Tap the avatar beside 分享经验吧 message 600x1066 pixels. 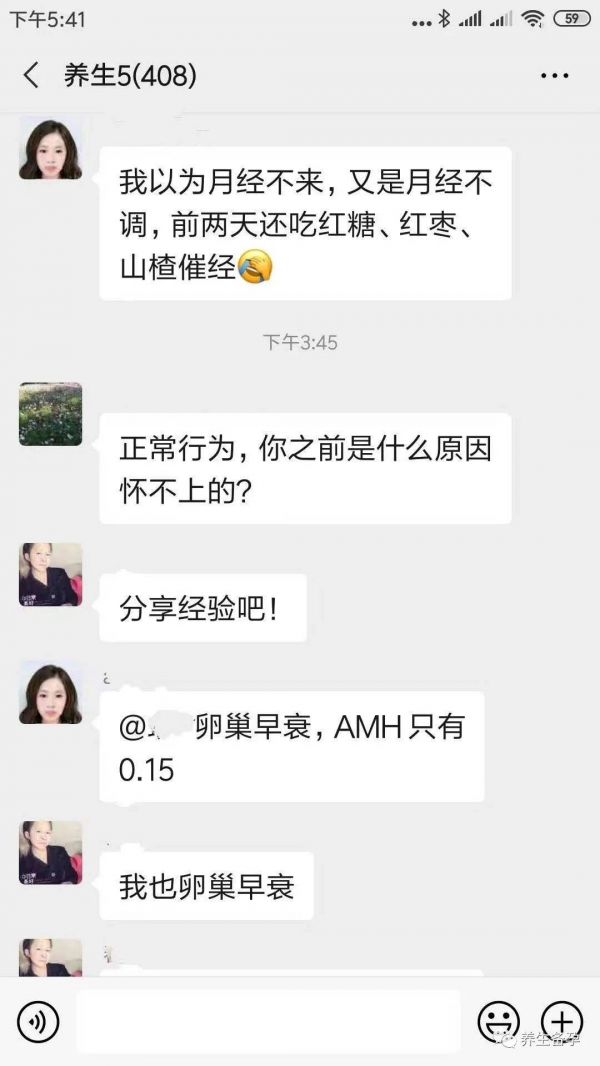coord(50,574)
